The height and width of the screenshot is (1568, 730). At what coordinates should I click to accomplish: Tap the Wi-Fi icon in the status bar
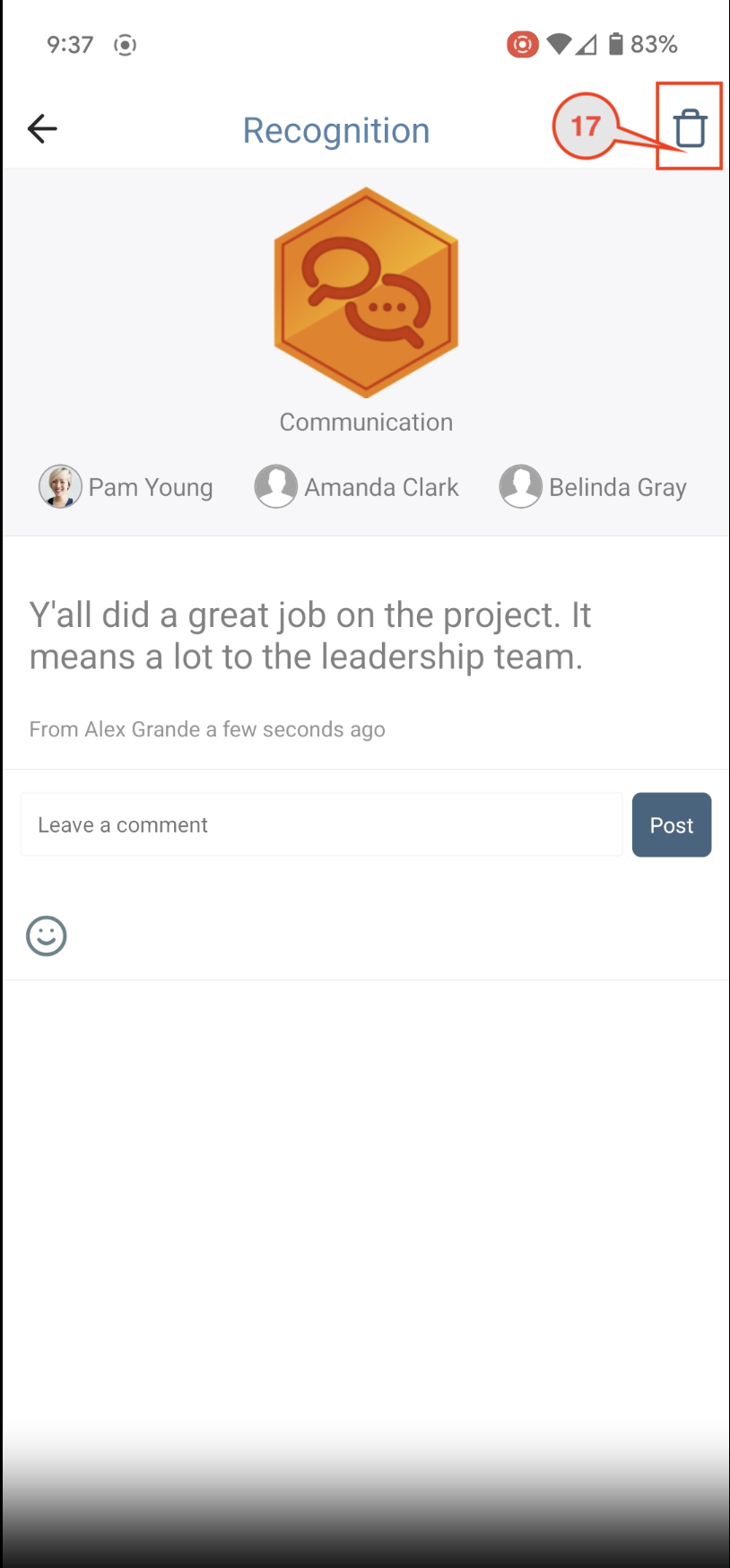point(557,44)
